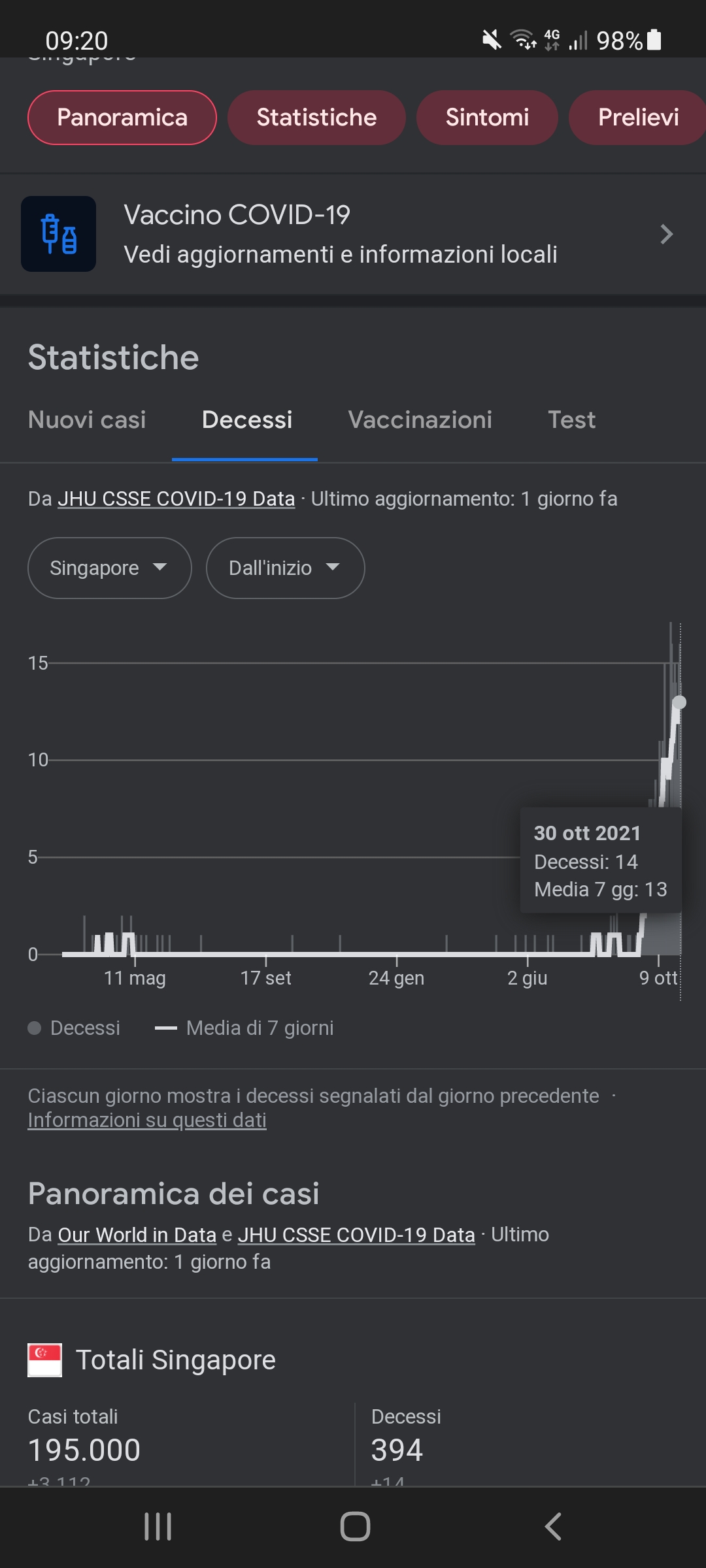Select the Panoramica chip

point(122,118)
